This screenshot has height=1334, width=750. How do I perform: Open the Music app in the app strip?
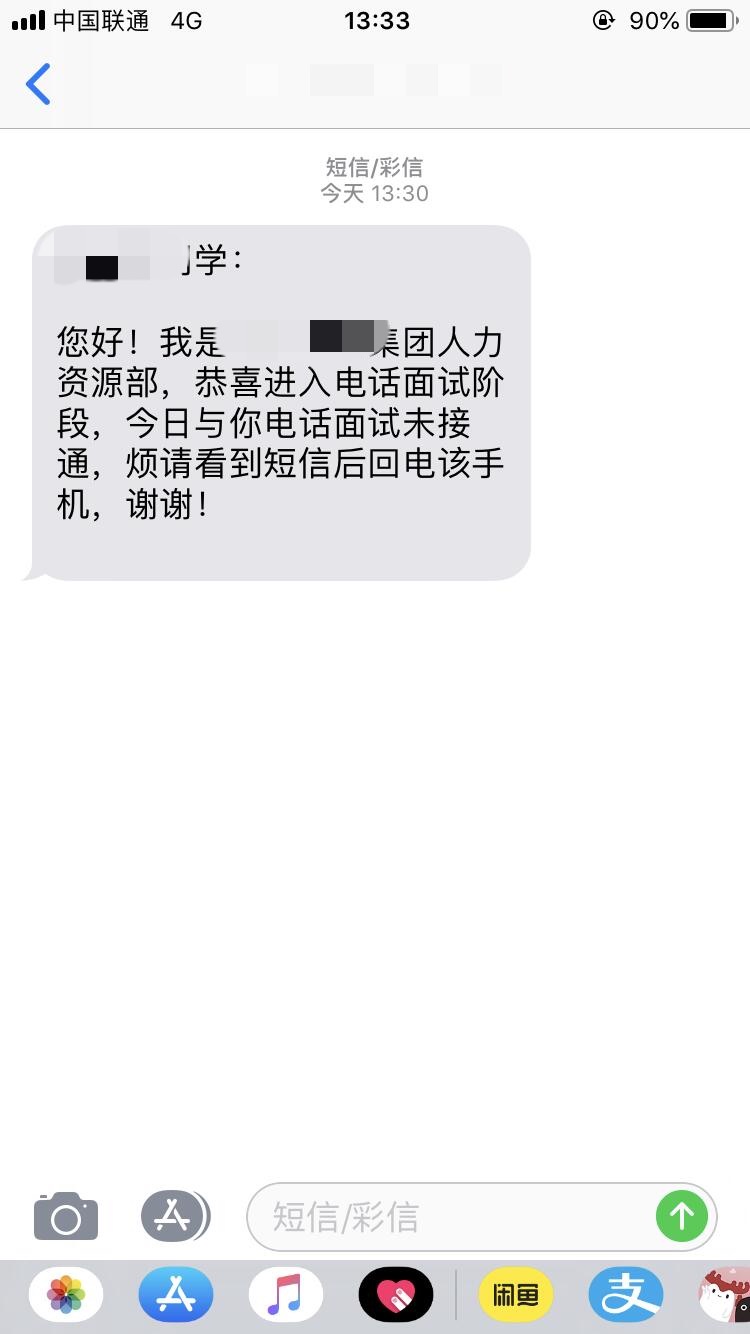(x=286, y=1295)
